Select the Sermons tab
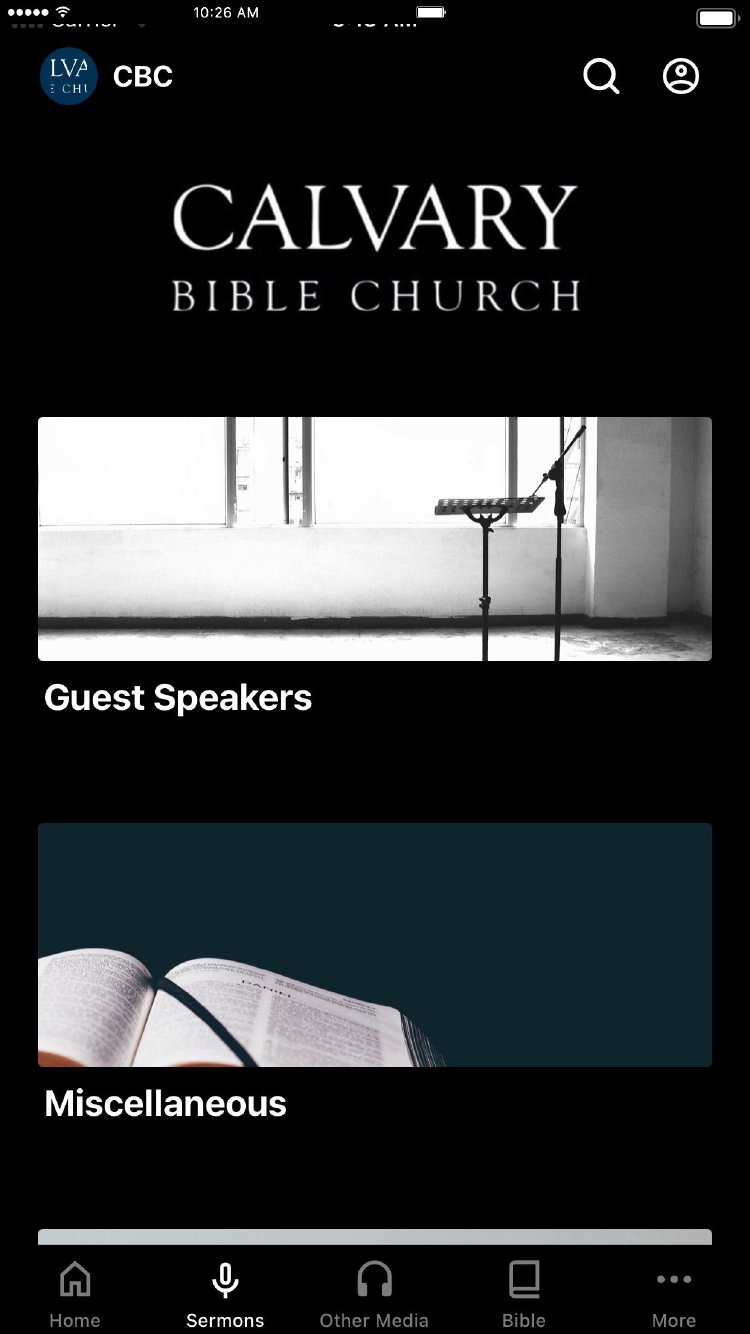The image size is (750, 1334). tap(225, 1294)
